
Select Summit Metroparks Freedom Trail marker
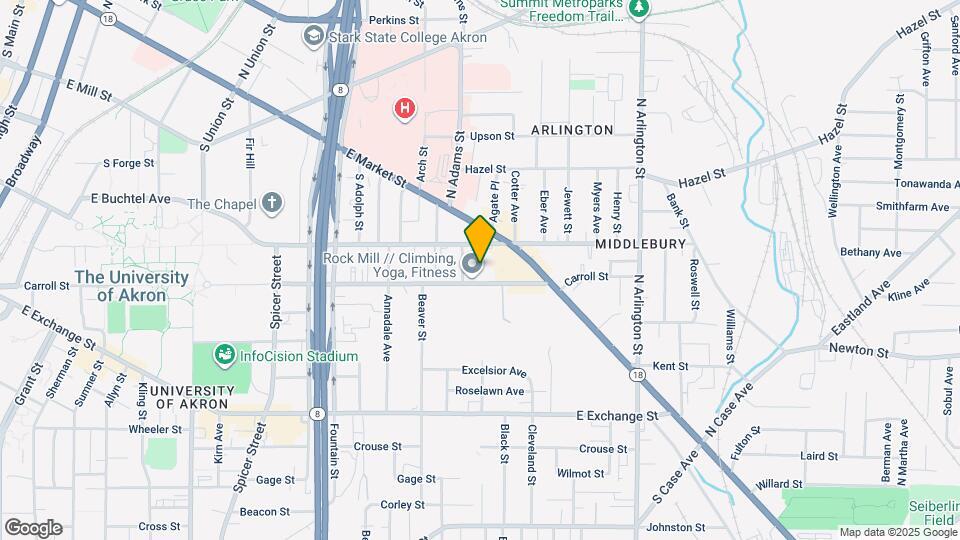click(x=641, y=8)
